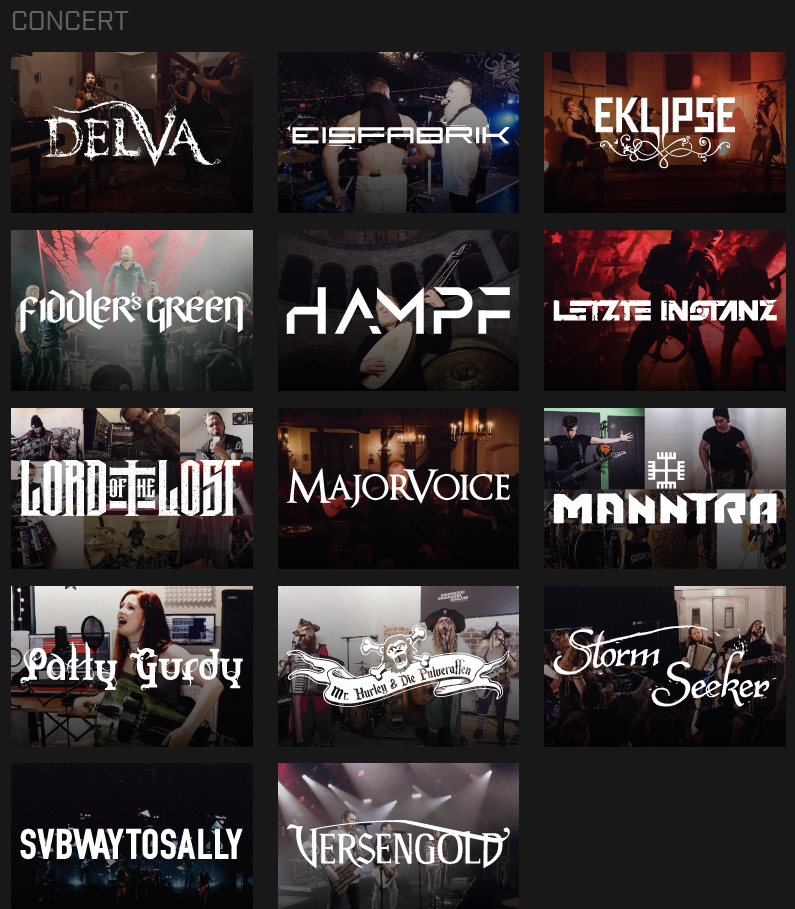795x909 pixels.
Task: Open the Manntra concert
Action: 664,488
